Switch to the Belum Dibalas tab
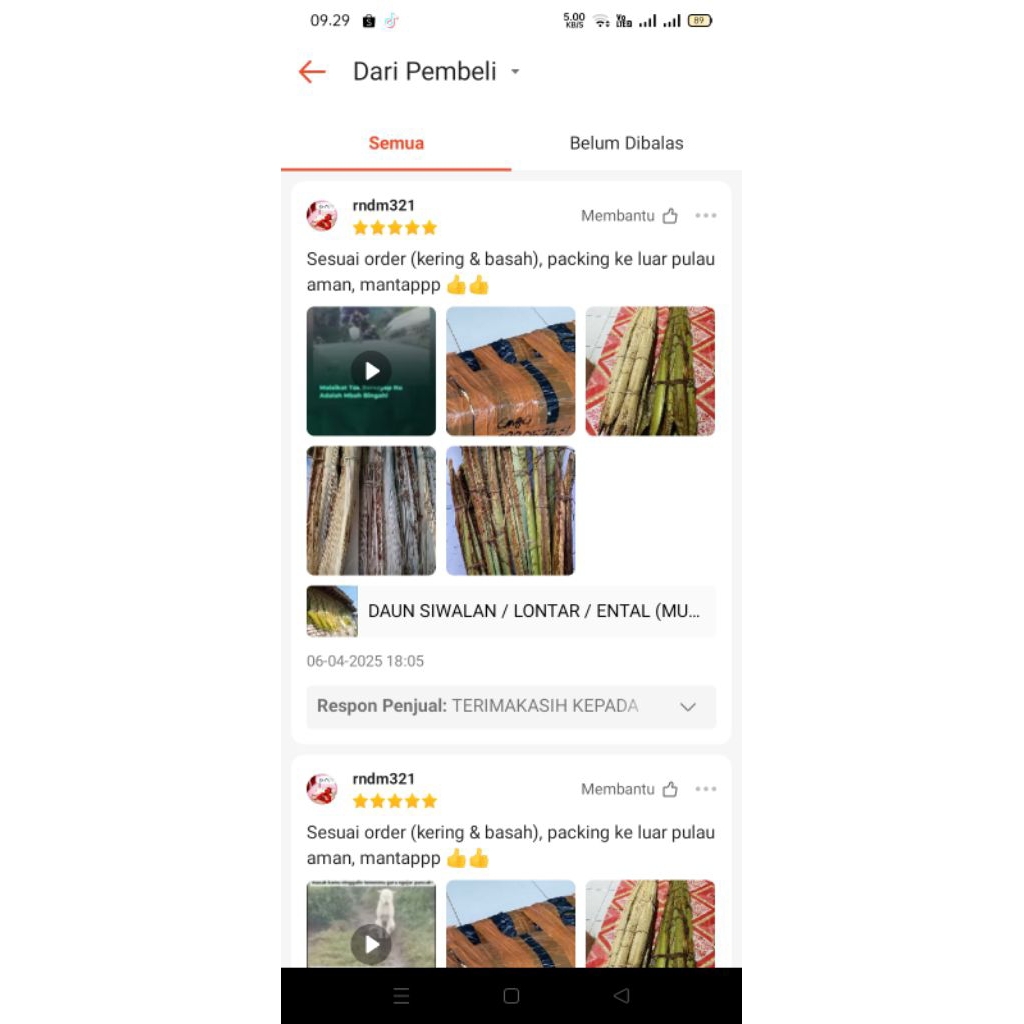The width and height of the screenshot is (1024, 1024). coord(626,143)
